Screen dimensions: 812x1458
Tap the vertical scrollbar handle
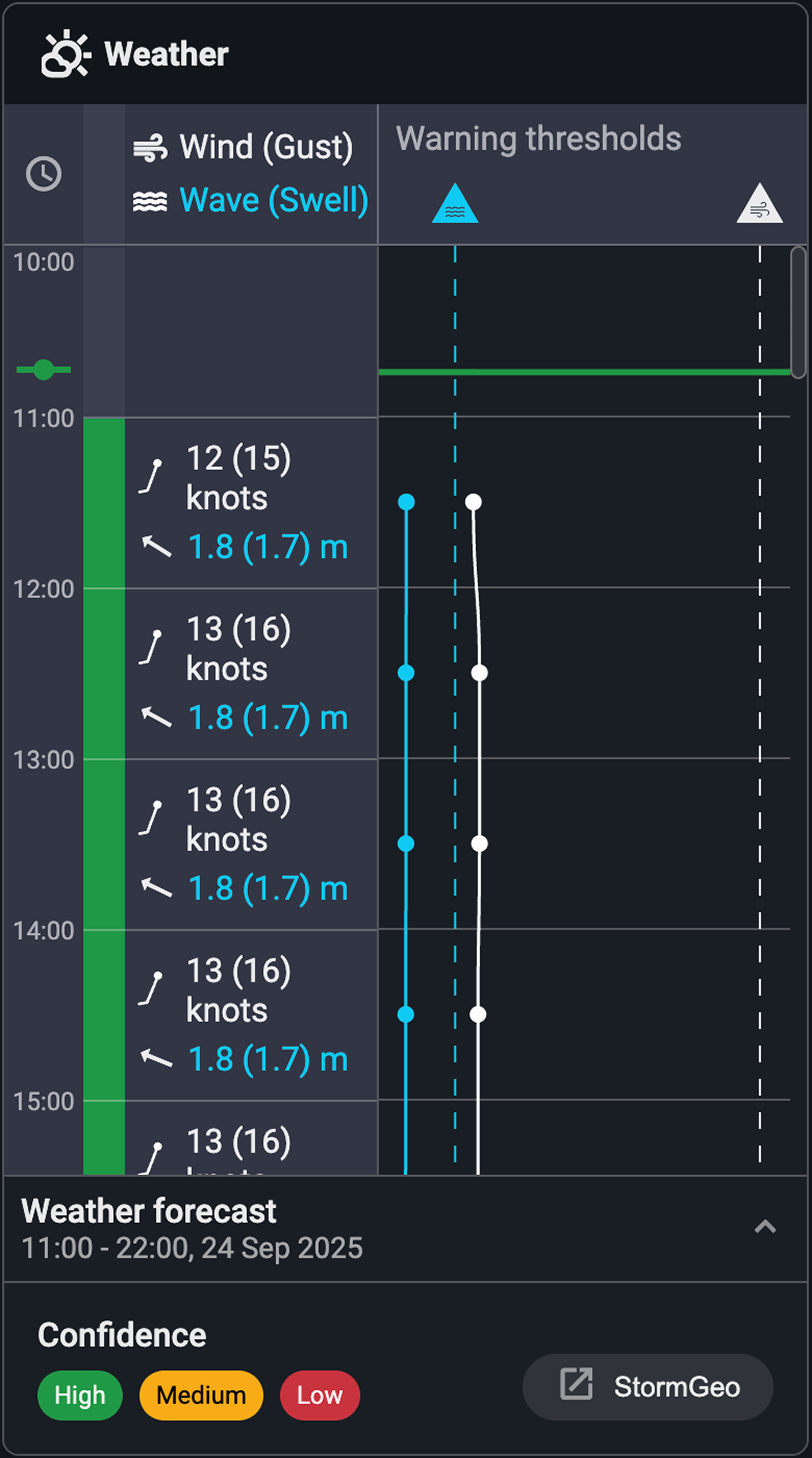(x=798, y=312)
